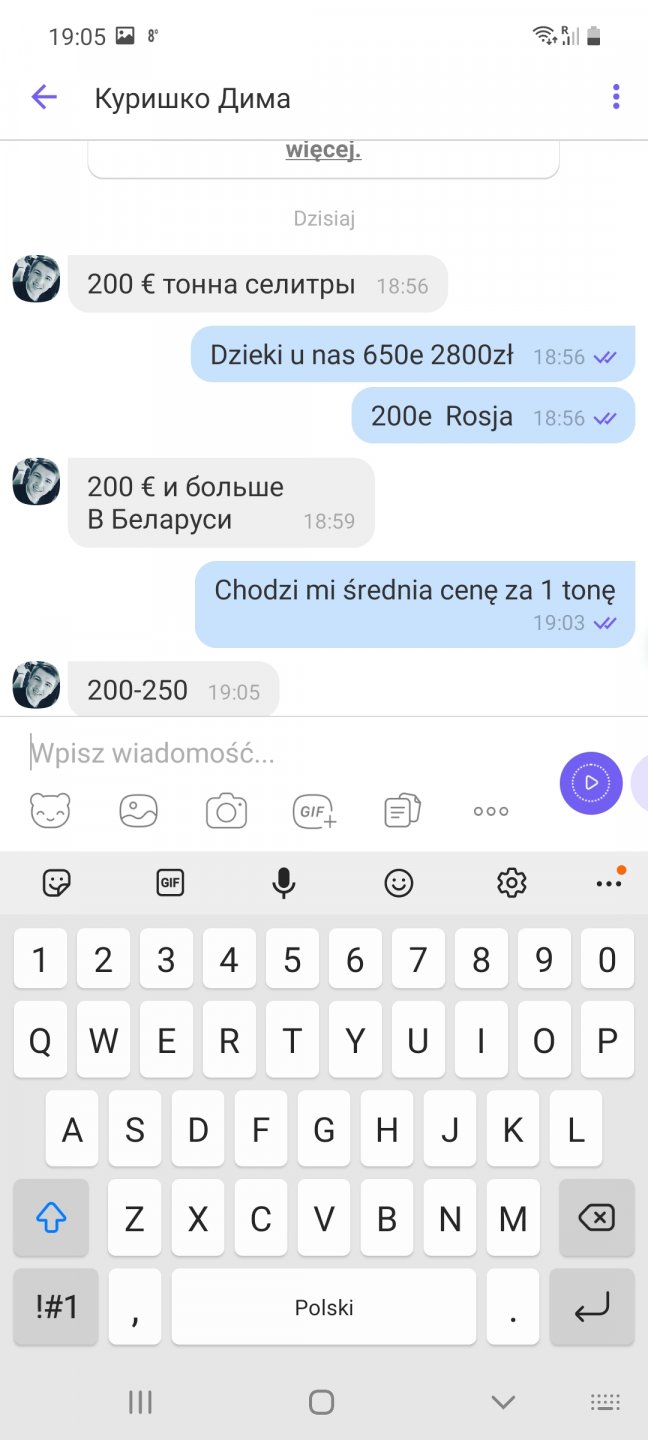
Task: Hide the keyboard with the down arrow
Action: 503,1402
